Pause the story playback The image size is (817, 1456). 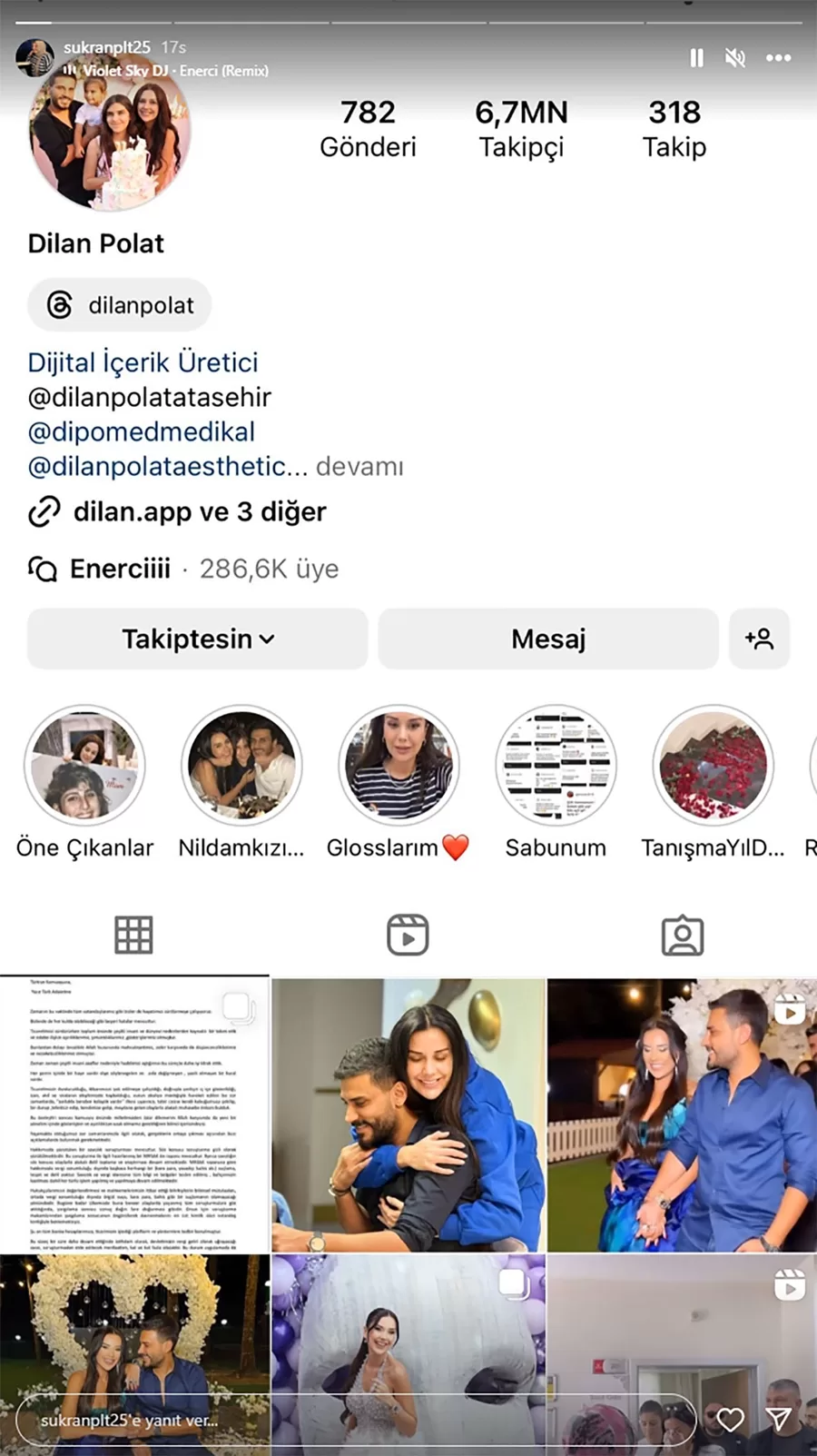pos(696,58)
